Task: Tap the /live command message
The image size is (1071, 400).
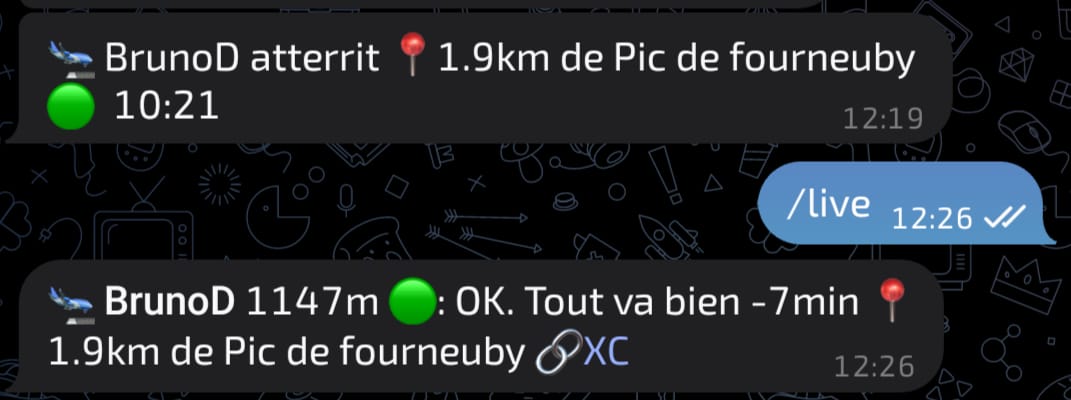Action: pos(827,205)
